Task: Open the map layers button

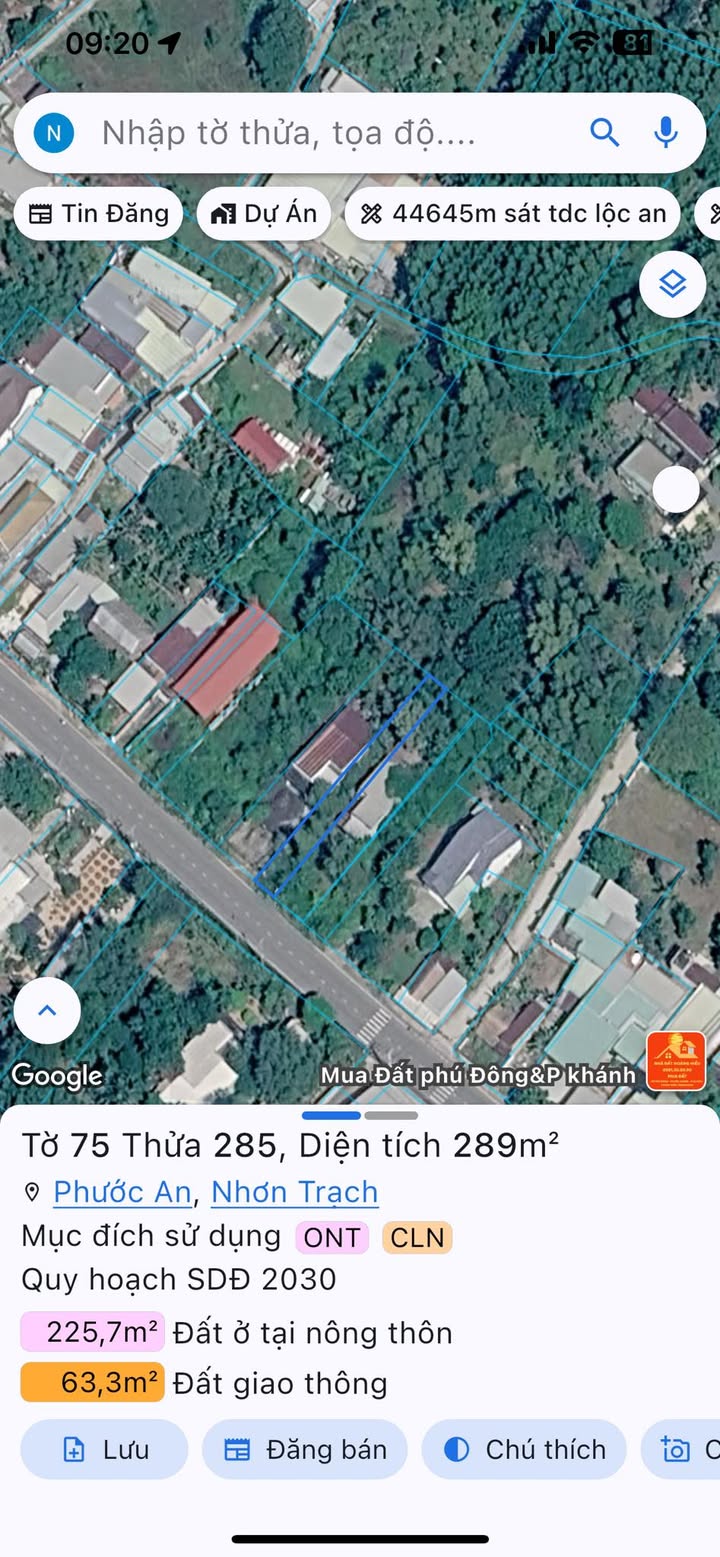Action: pyautogui.click(x=672, y=285)
